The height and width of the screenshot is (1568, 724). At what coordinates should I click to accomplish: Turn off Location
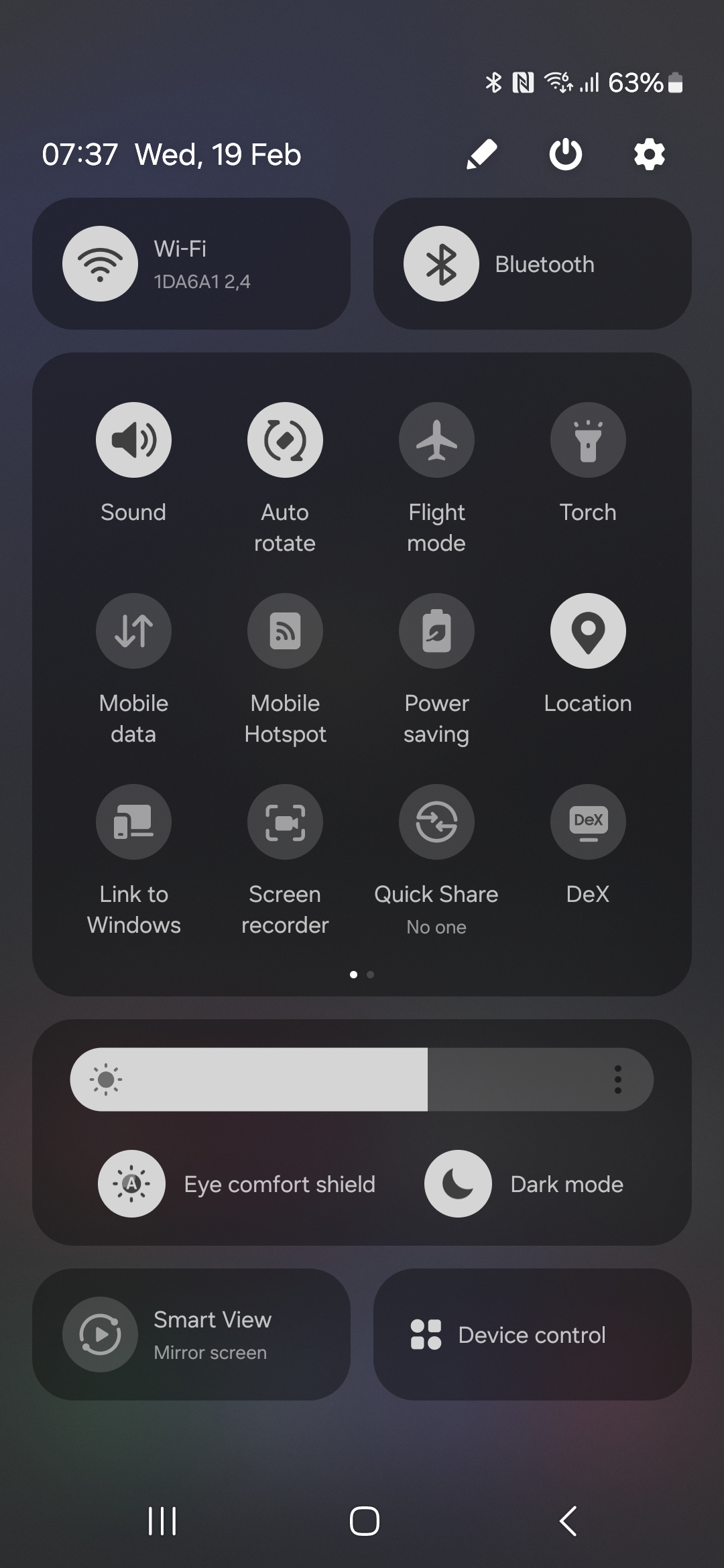pos(588,631)
